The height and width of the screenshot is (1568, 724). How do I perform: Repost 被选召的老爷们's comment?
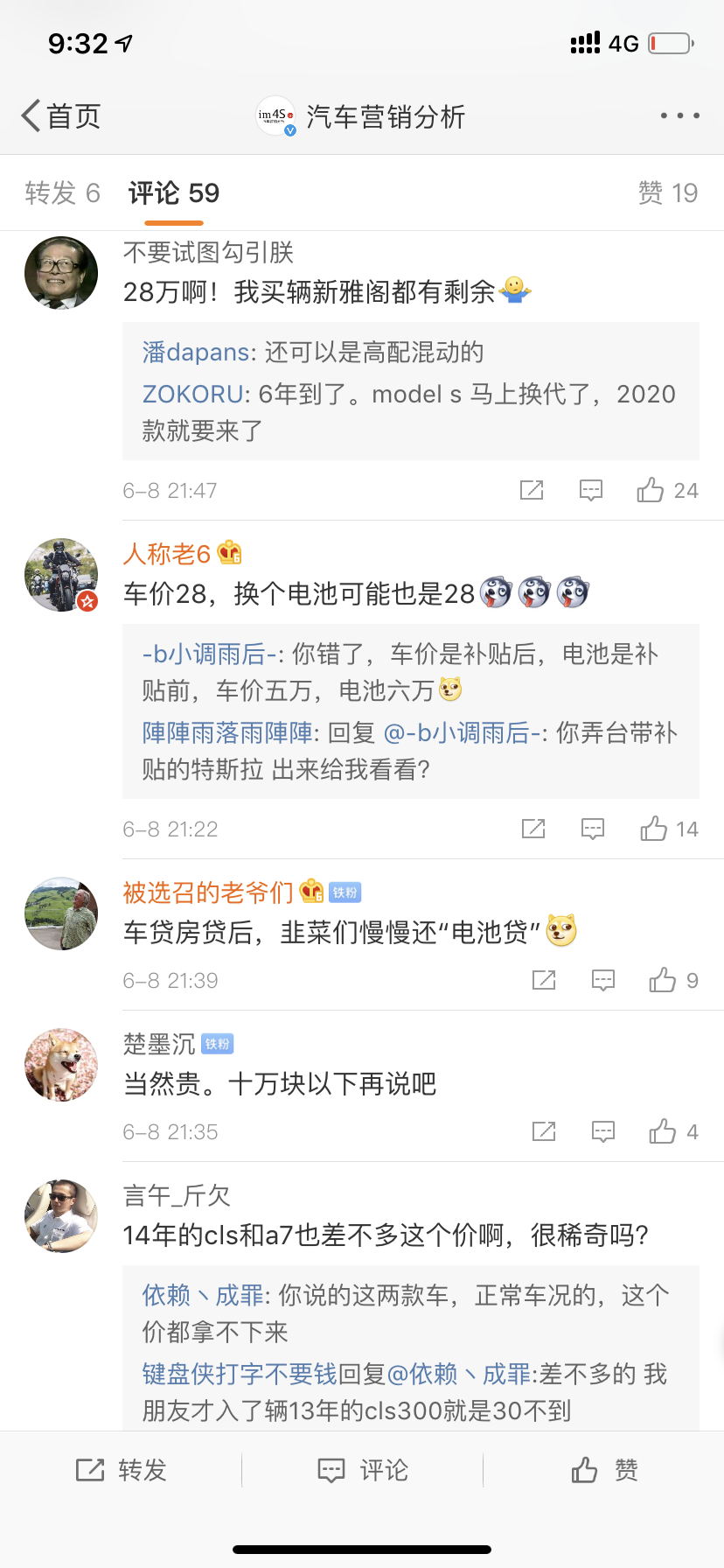[544, 980]
